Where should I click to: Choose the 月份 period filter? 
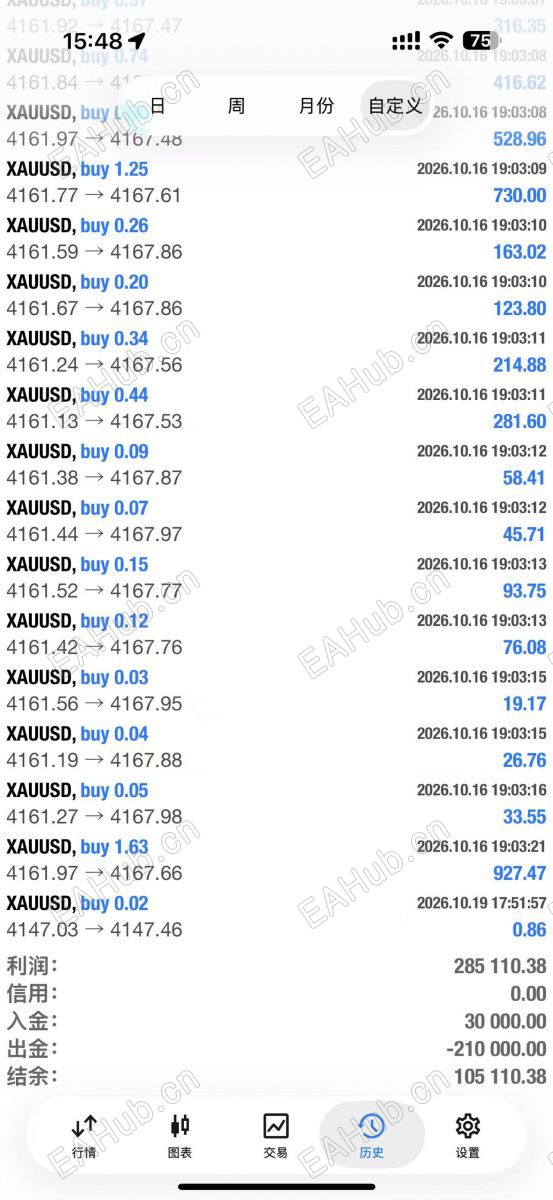tap(316, 105)
